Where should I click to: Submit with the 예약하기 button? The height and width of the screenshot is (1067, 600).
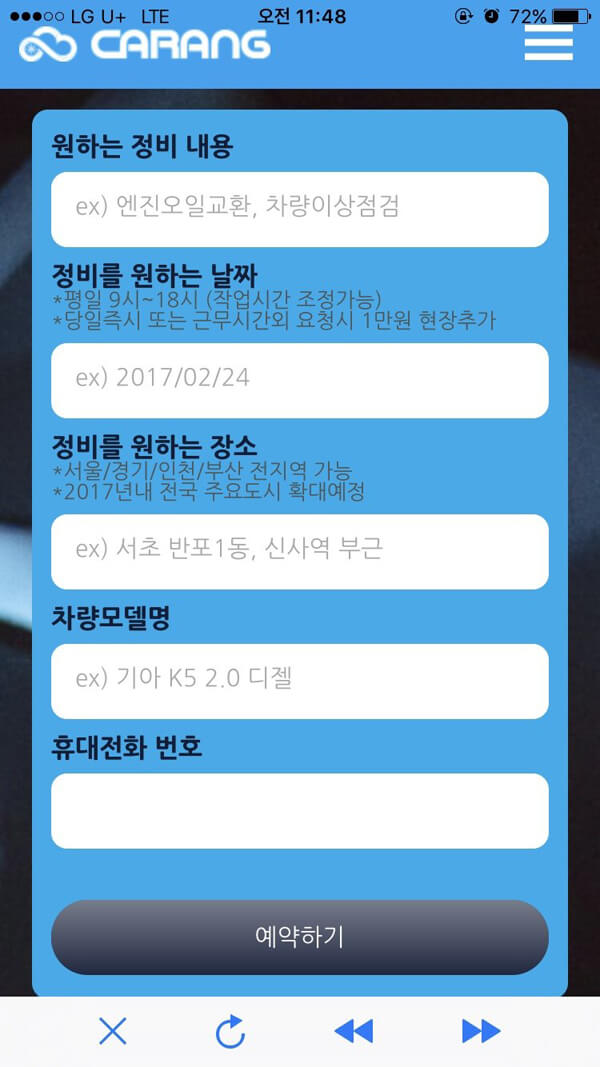click(300, 937)
